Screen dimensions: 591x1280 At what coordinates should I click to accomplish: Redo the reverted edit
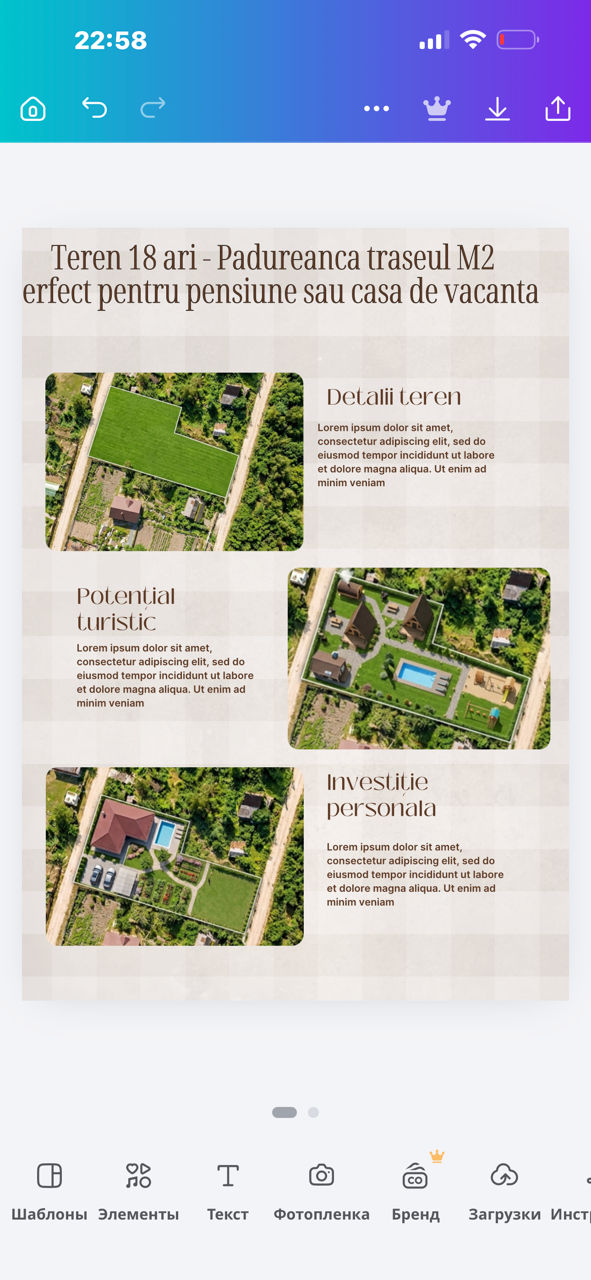(152, 108)
